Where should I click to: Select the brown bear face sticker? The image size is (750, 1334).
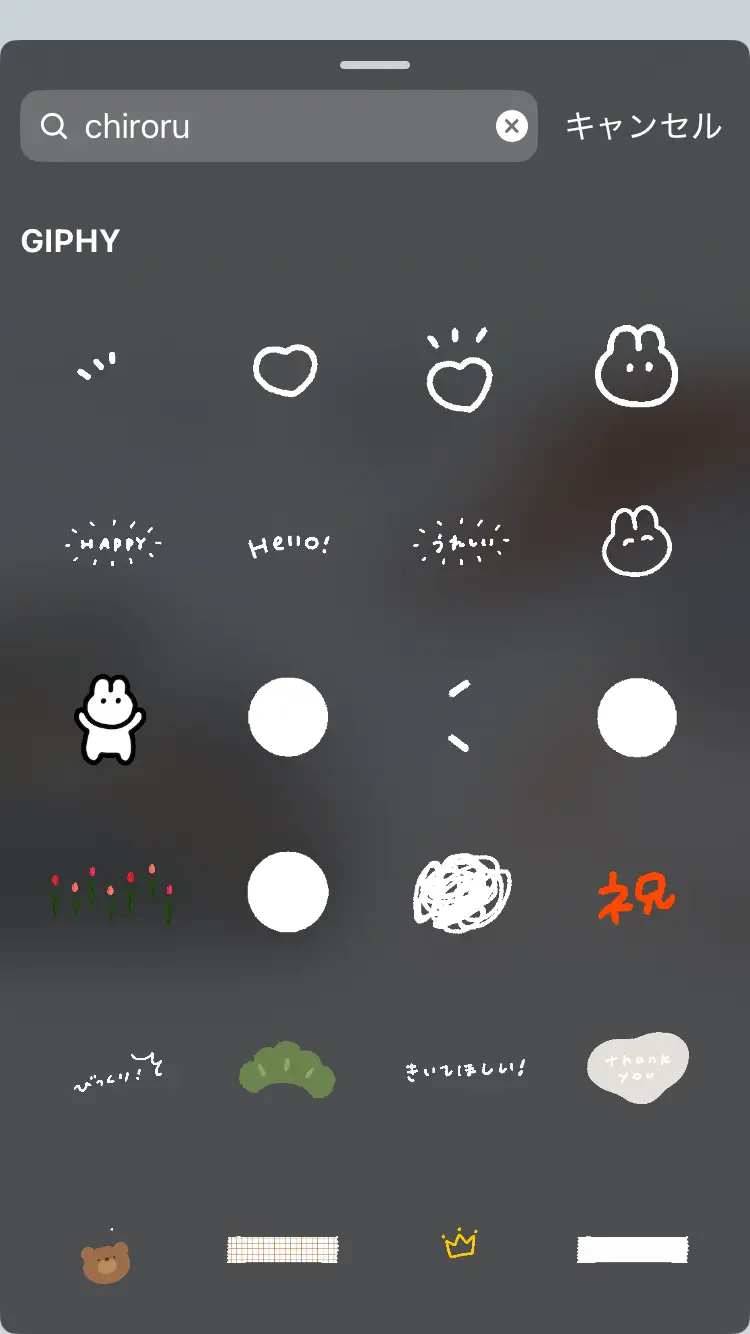[106, 1262]
